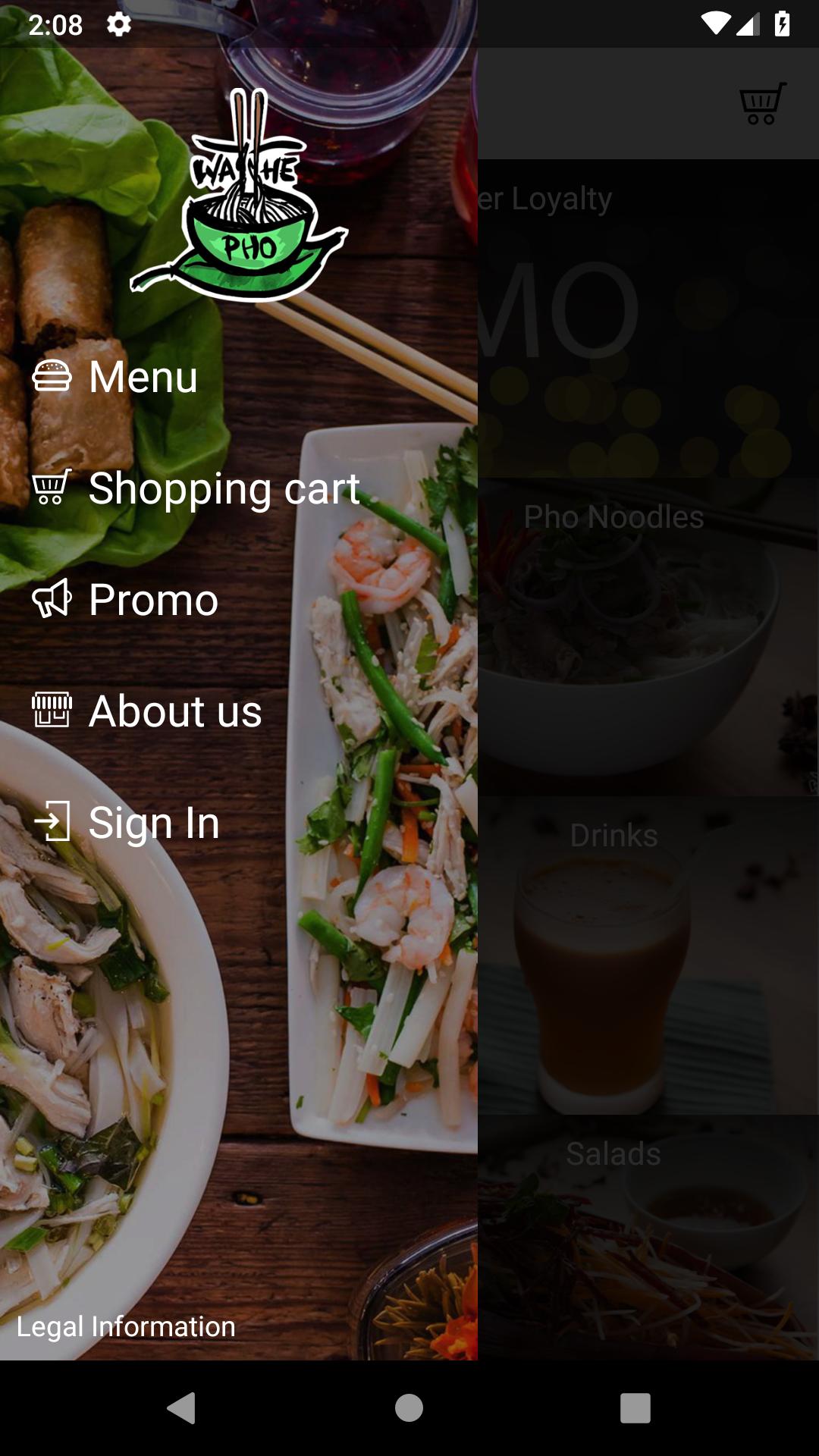Open the Pho Noodles category
The height and width of the screenshot is (1456, 819).
tap(648, 637)
